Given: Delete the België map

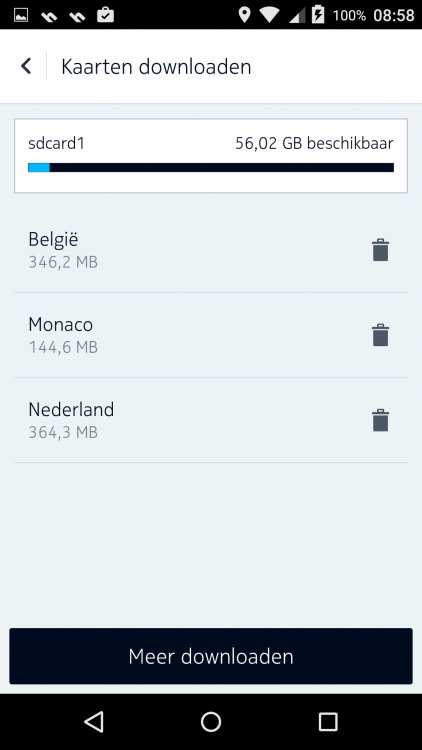Looking at the screenshot, I should pyautogui.click(x=380, y=250).
